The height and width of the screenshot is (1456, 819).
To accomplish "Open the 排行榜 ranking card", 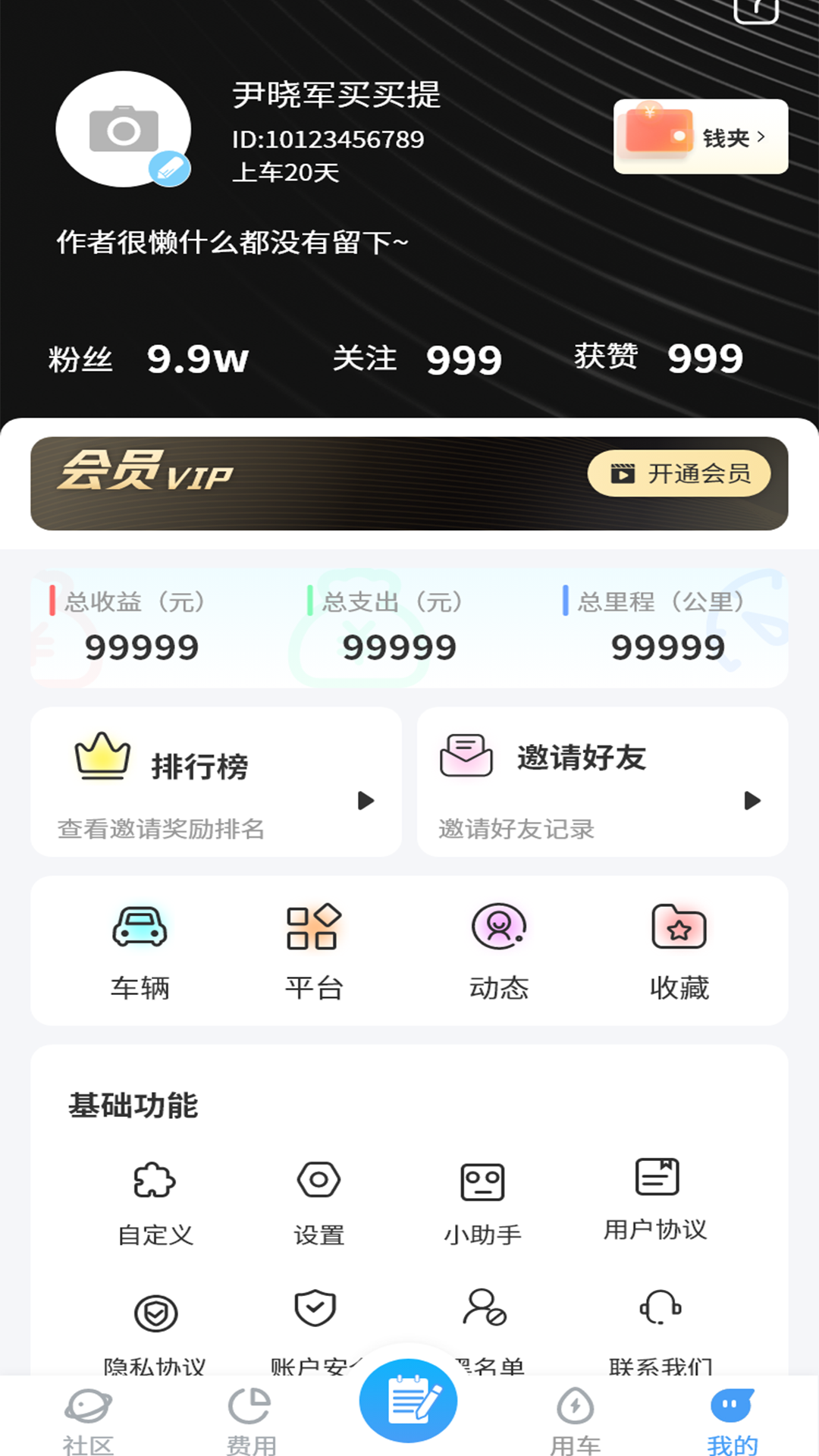I will [216, 782].
